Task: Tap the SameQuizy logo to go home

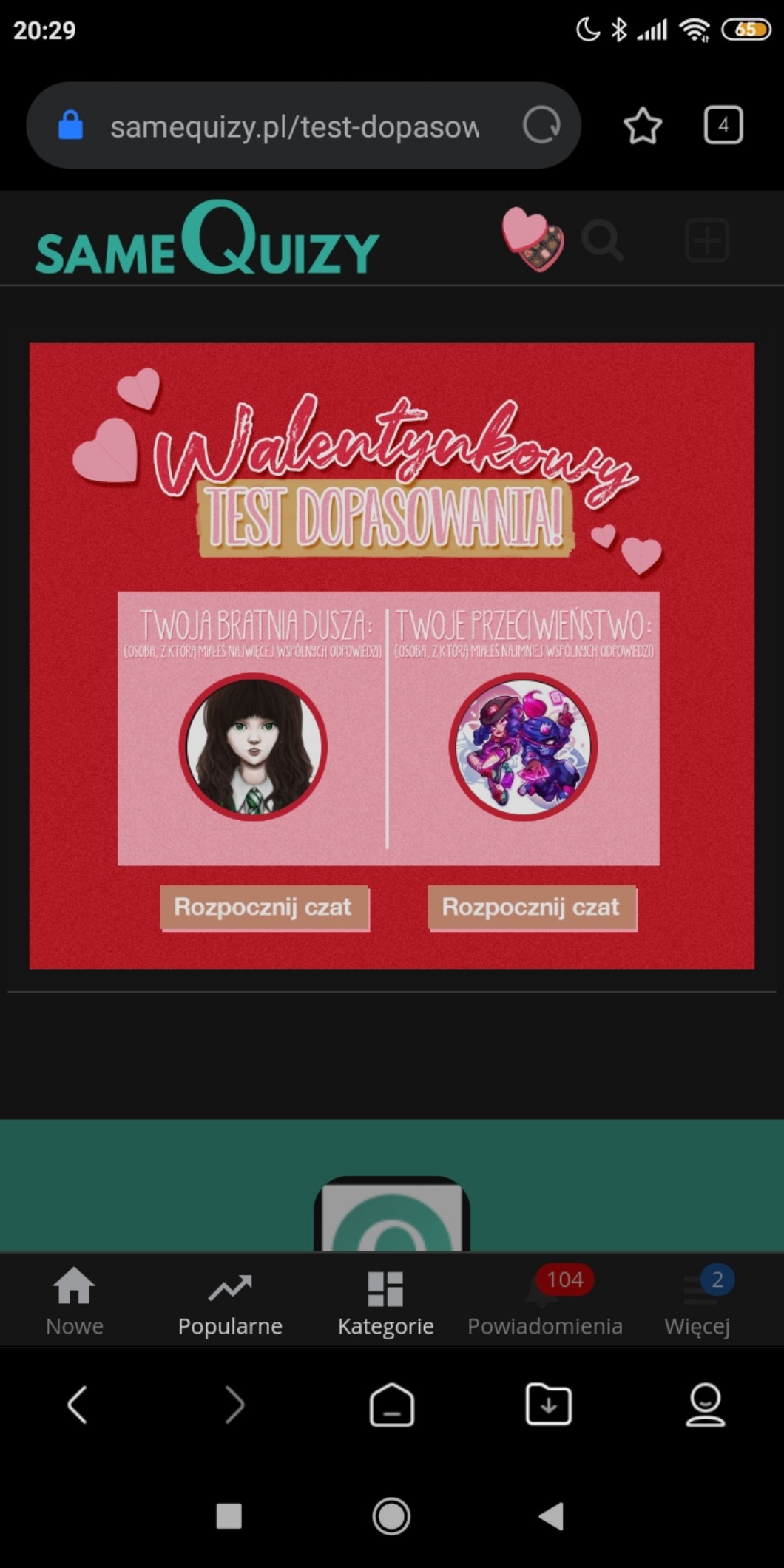Action: click(207, 240)
